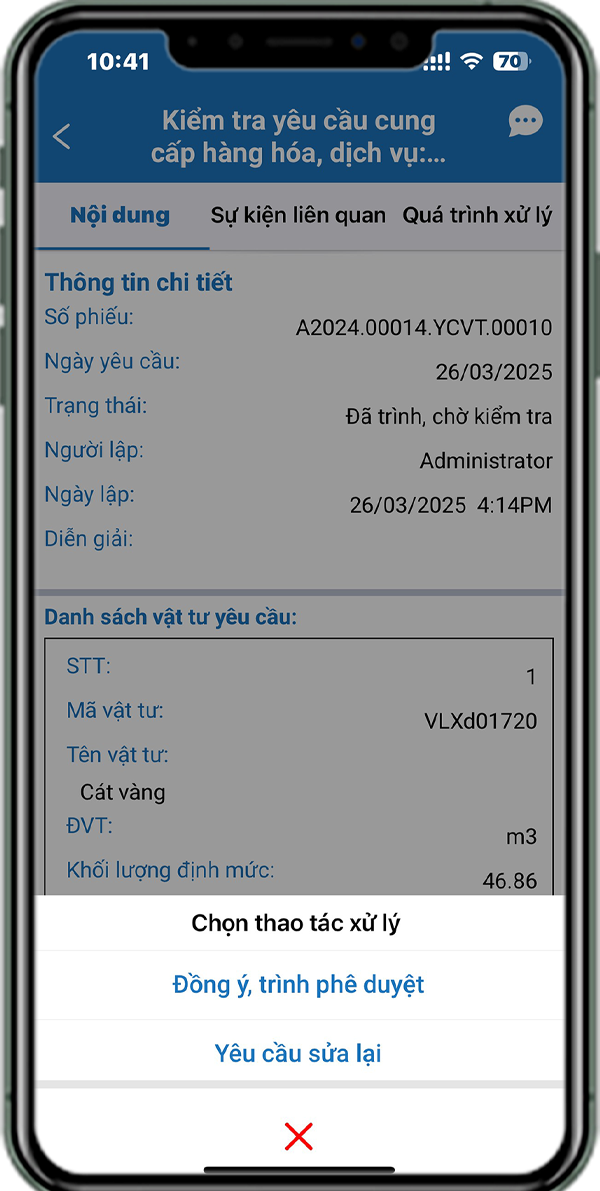Choose Yêu cầu sửa lại
Screen dimensions: 600x1191
299,1053
